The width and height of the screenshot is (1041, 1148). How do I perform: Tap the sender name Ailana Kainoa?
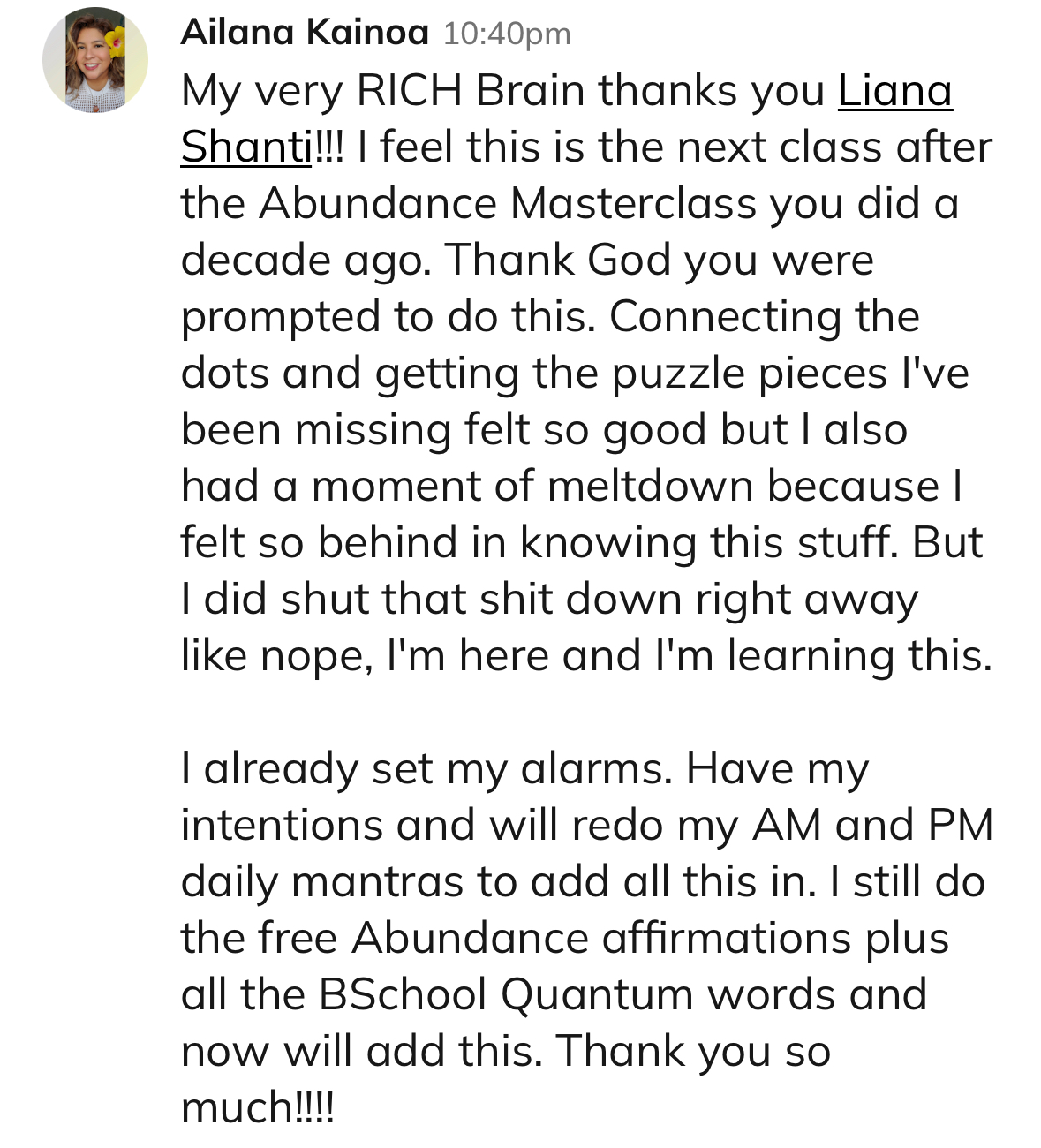[x=304, y=33]
